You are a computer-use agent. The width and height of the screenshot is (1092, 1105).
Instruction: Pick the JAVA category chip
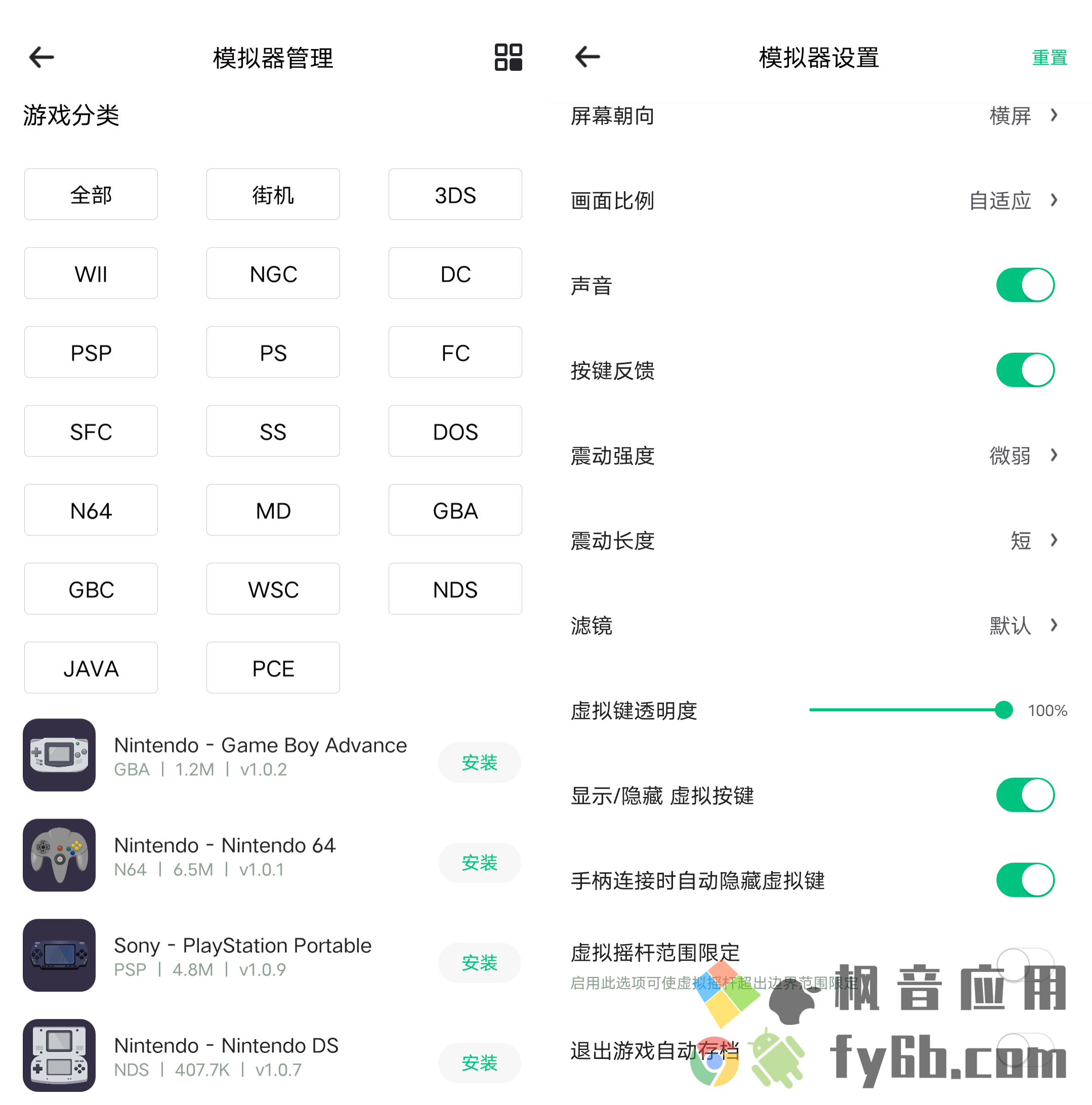(91, 668)
